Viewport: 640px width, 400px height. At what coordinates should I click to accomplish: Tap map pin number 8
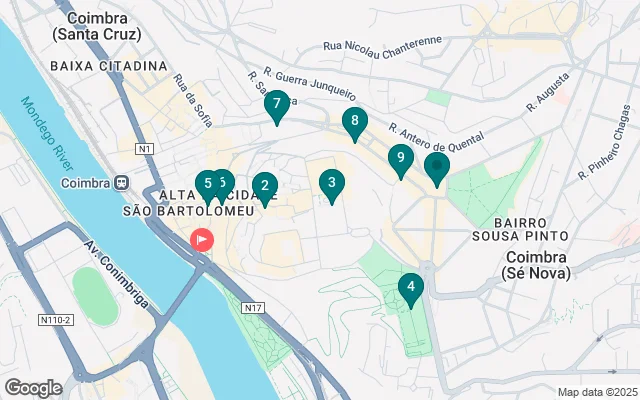click(x=352, y=122)
